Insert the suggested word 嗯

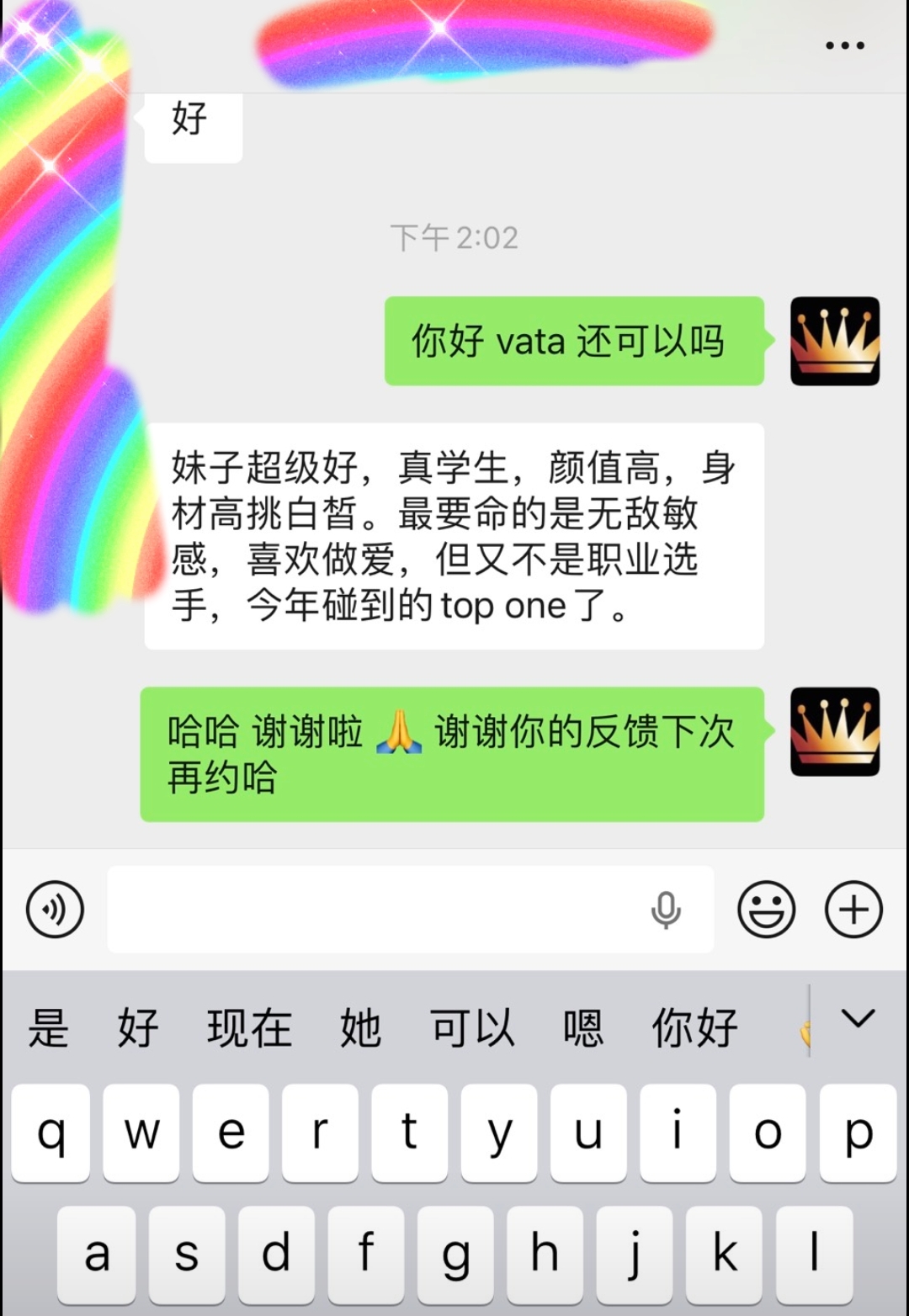(x=583, y=1027)
